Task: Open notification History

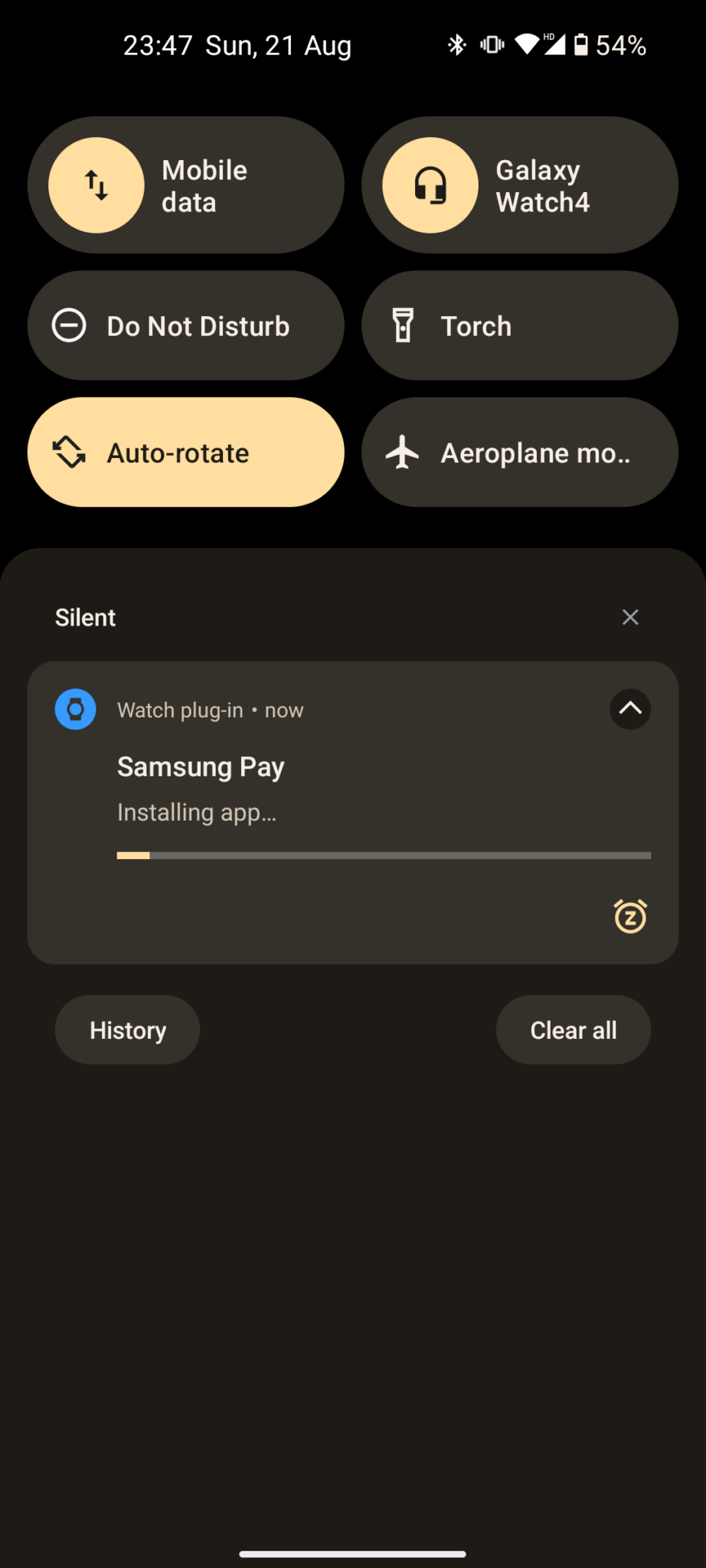Action: pyautogui.click(x=126, y=1029)
